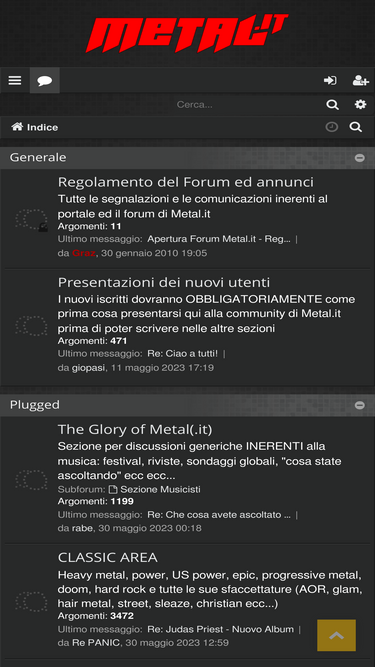Screen dimensions: 375x667
Task: Open advanced search gear icon
Action: (361, 105)
